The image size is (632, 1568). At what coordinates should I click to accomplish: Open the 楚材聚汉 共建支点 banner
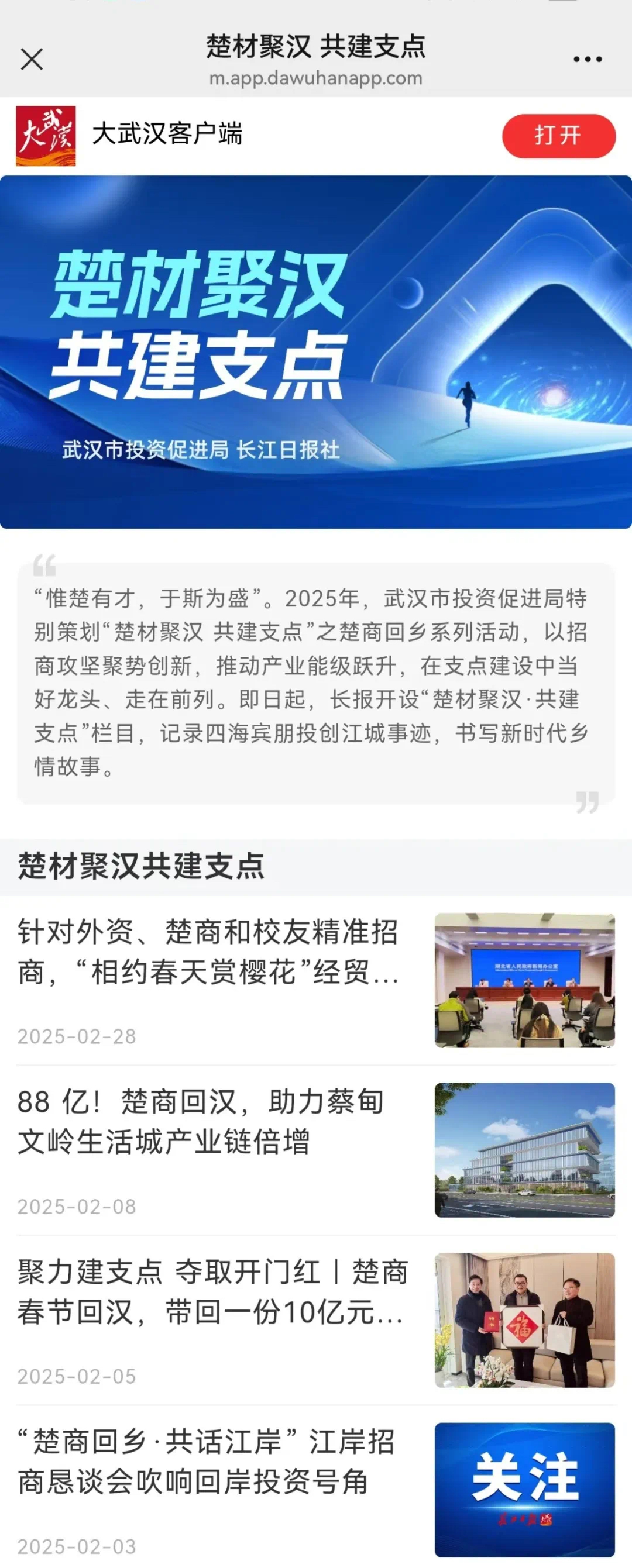pos(315,352)
